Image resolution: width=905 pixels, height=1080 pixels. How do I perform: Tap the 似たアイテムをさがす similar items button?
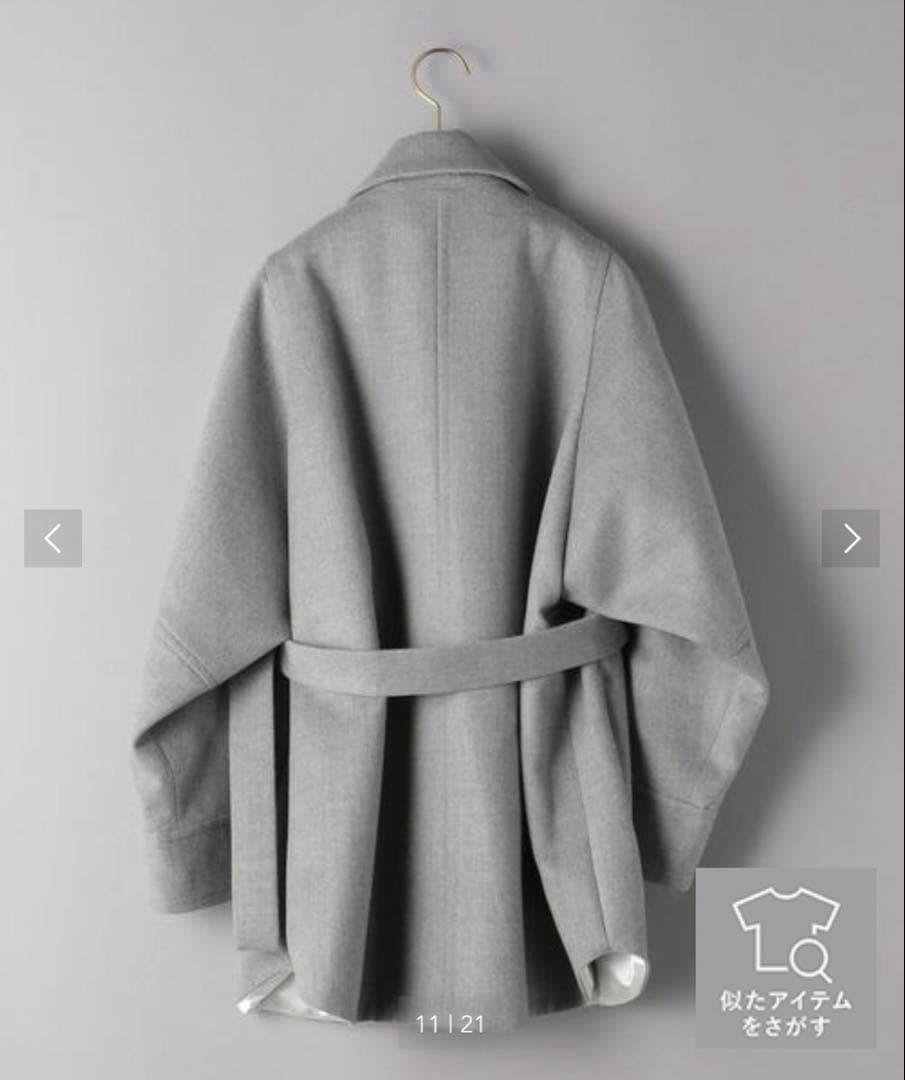[785, 957]
